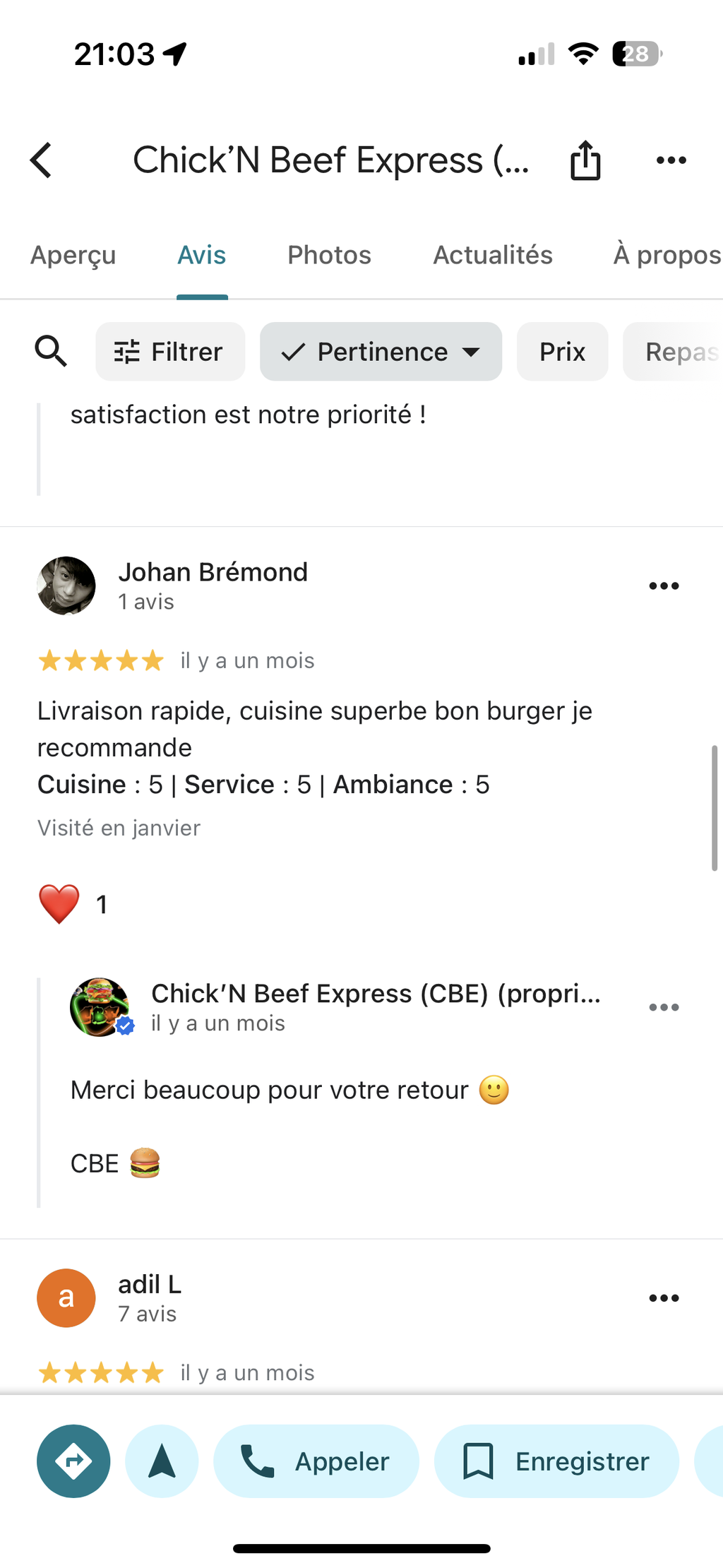
Task: Open options for adil L's review
Action: tap(664, 1298)
